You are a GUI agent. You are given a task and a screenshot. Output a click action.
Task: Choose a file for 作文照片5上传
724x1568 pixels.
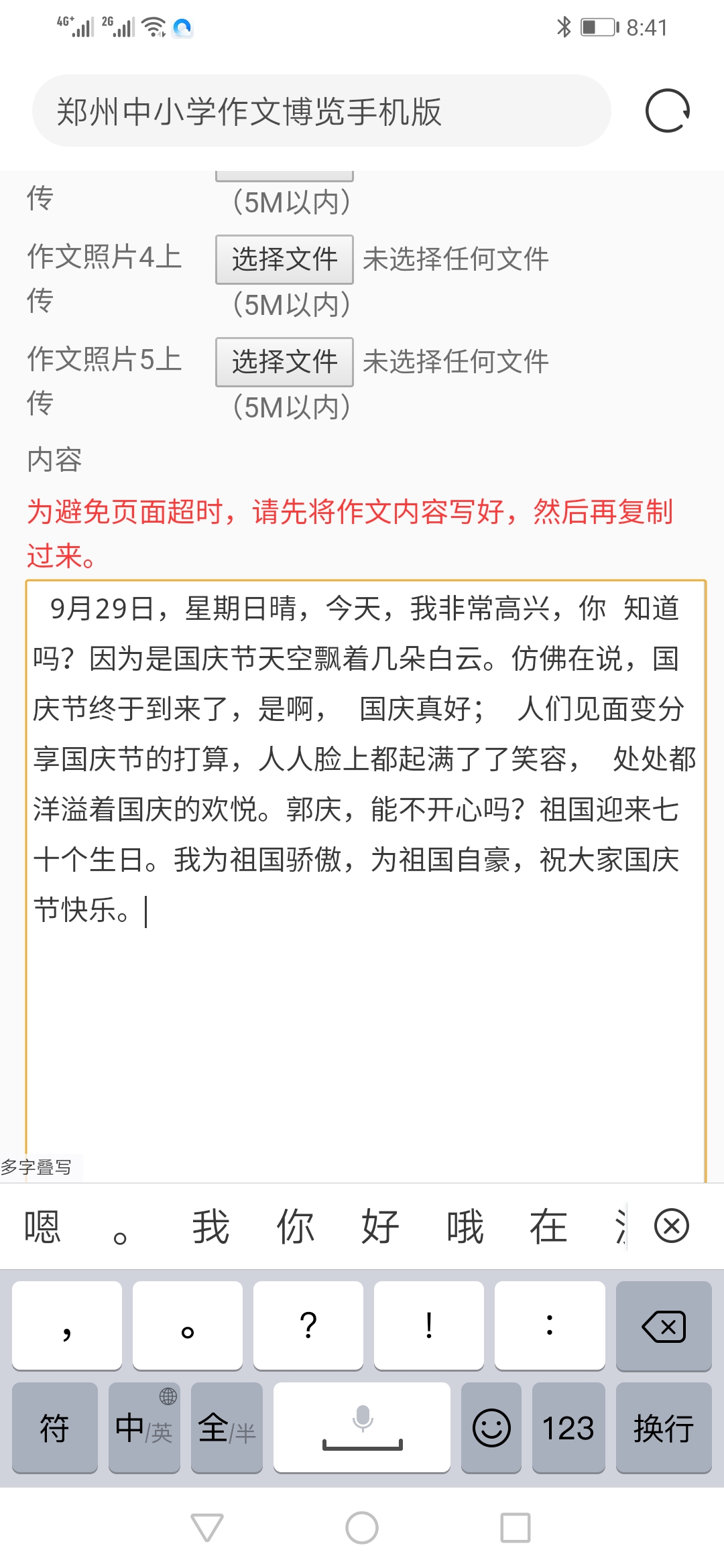[x=284, y=362]
